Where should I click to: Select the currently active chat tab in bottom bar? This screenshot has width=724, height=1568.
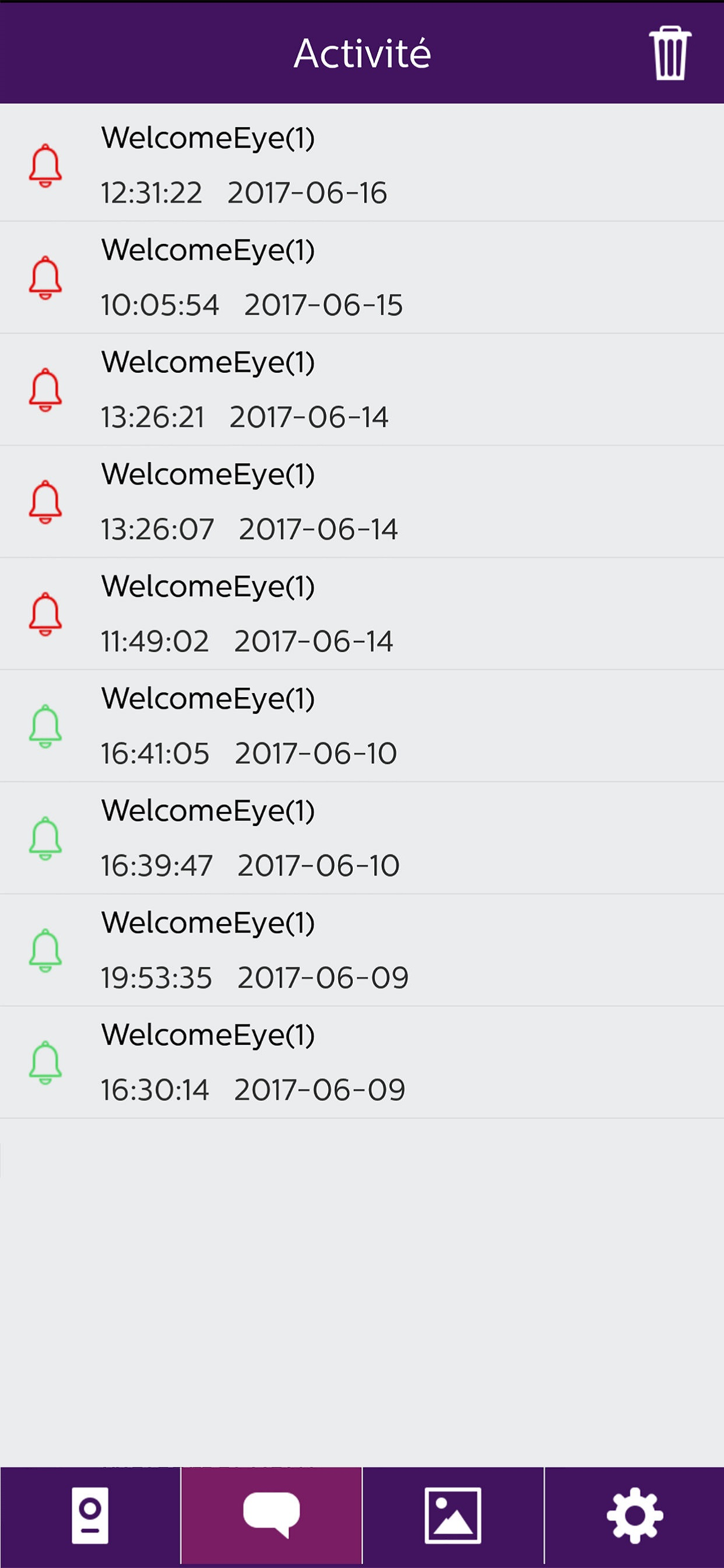pos(271,1515)
